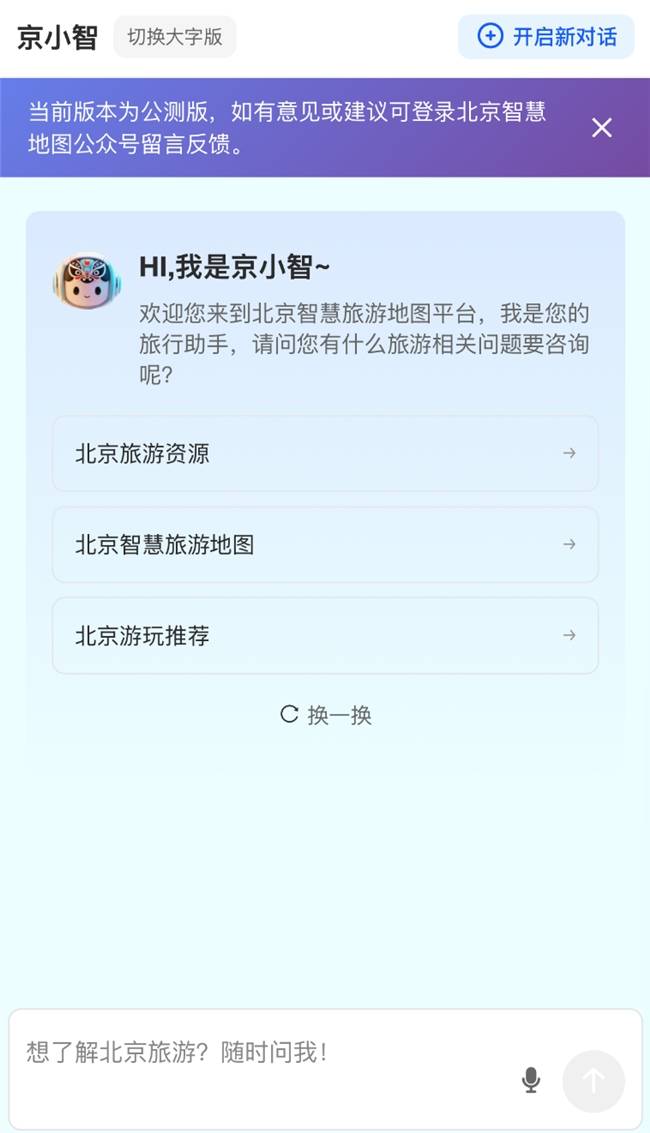Refresh suggestions with 换一换
Image resolution: width=650 pixels, height=1133 pixels.
tap(326, 715)
